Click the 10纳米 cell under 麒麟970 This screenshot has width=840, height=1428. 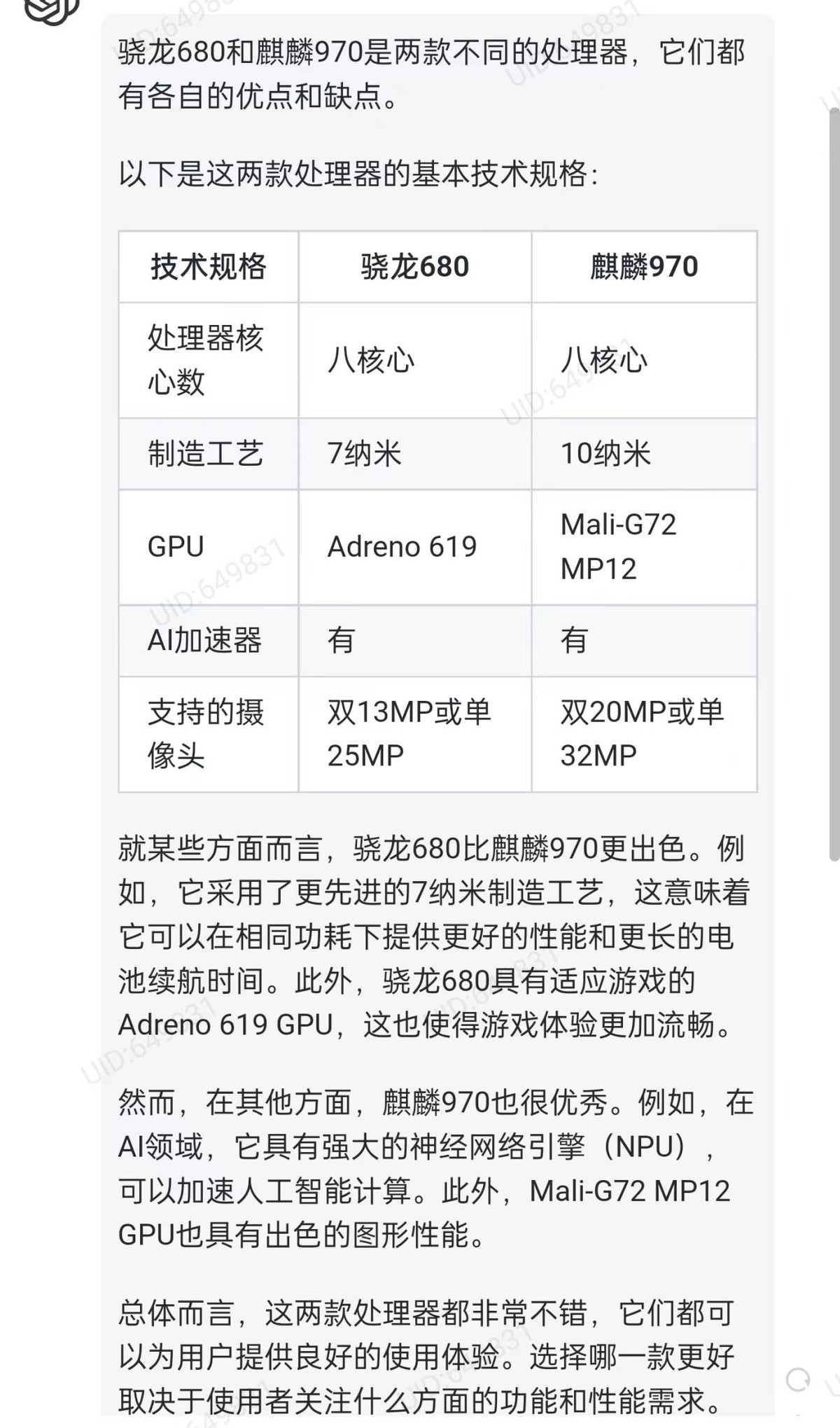(x=605, y=454)
